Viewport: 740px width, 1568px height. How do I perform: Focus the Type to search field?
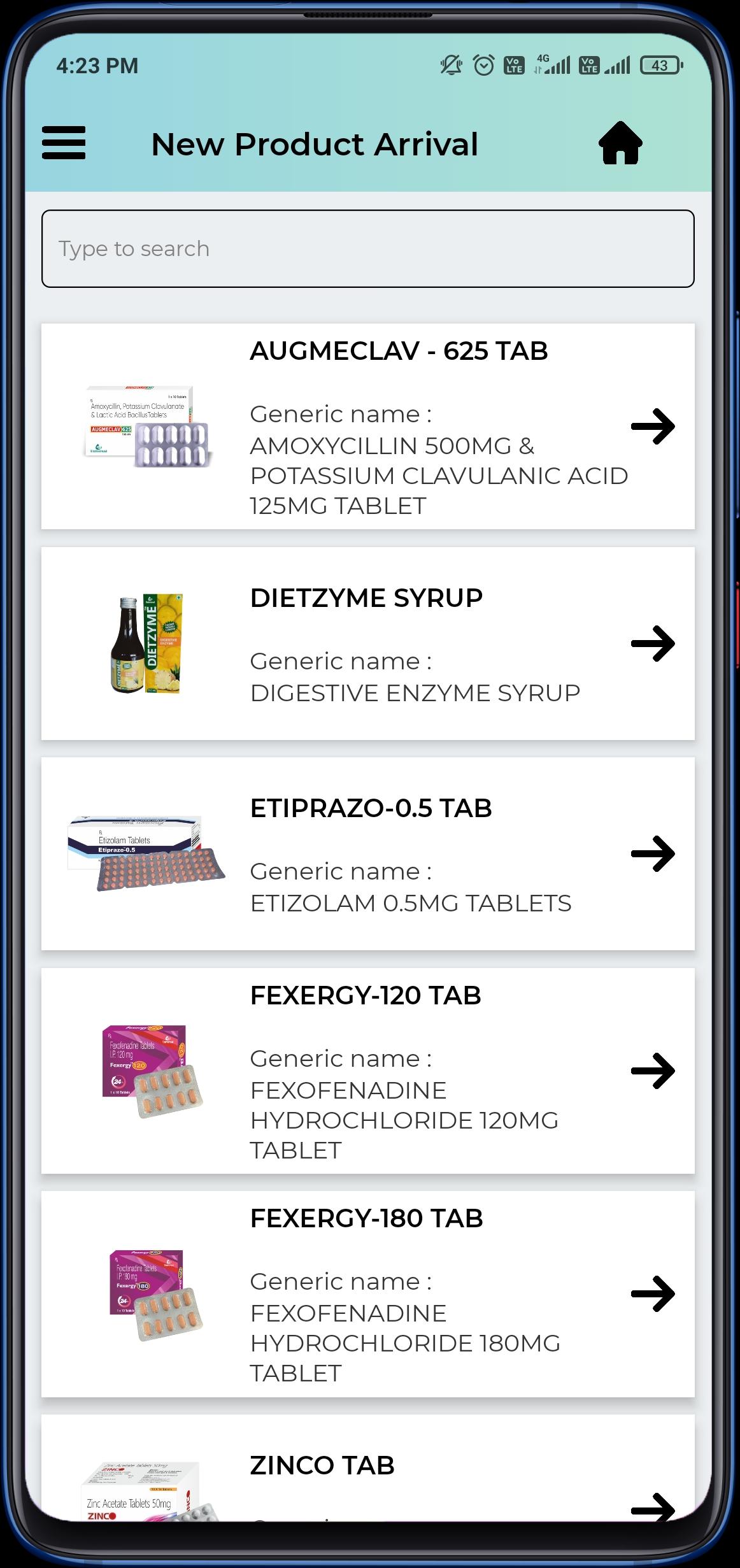click(368, 248)
